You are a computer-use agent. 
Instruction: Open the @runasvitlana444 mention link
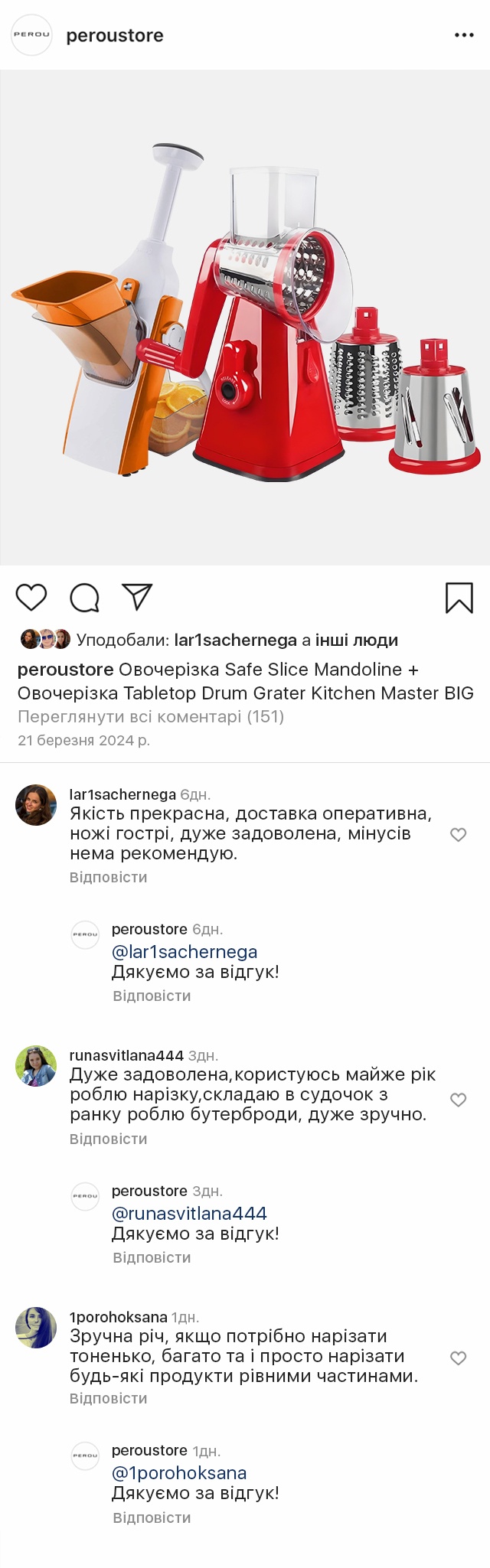pos(189,1214)
